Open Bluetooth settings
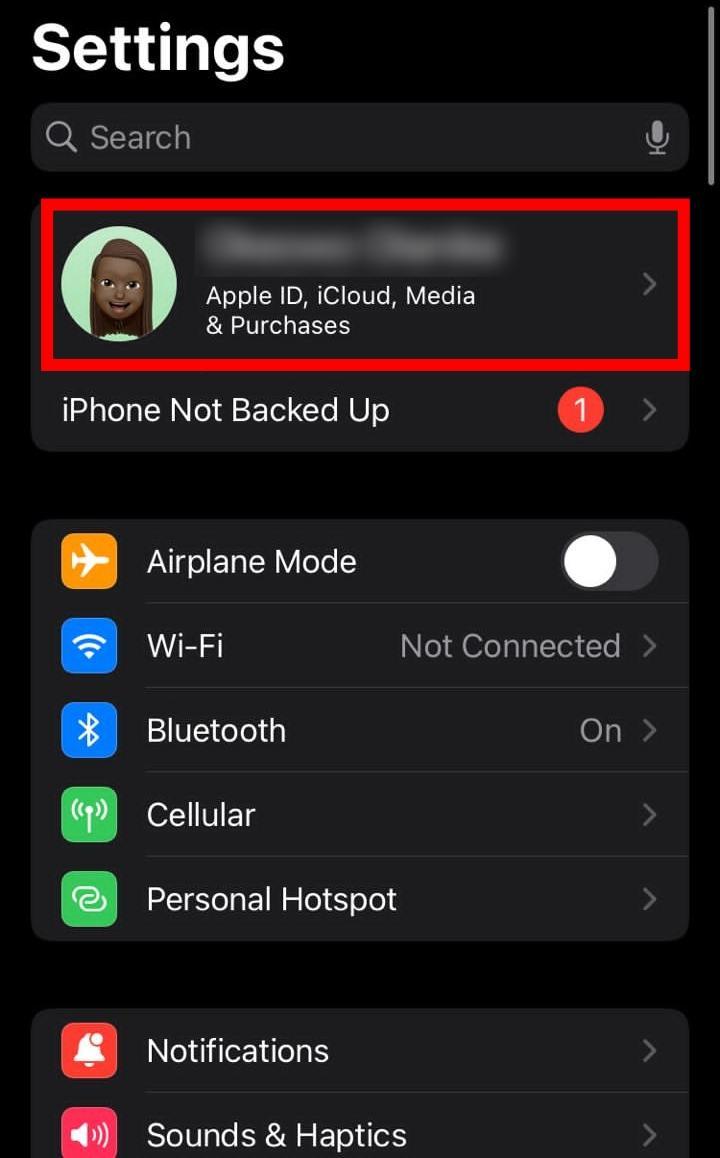 tap(360, 730)
